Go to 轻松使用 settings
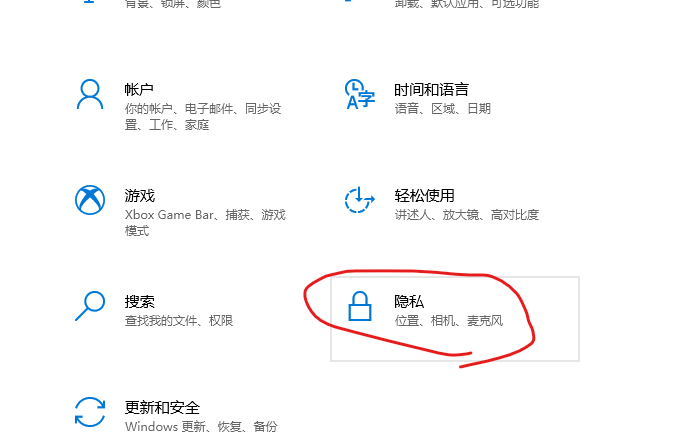Screen dimensions: 673x432 (424, 196)
